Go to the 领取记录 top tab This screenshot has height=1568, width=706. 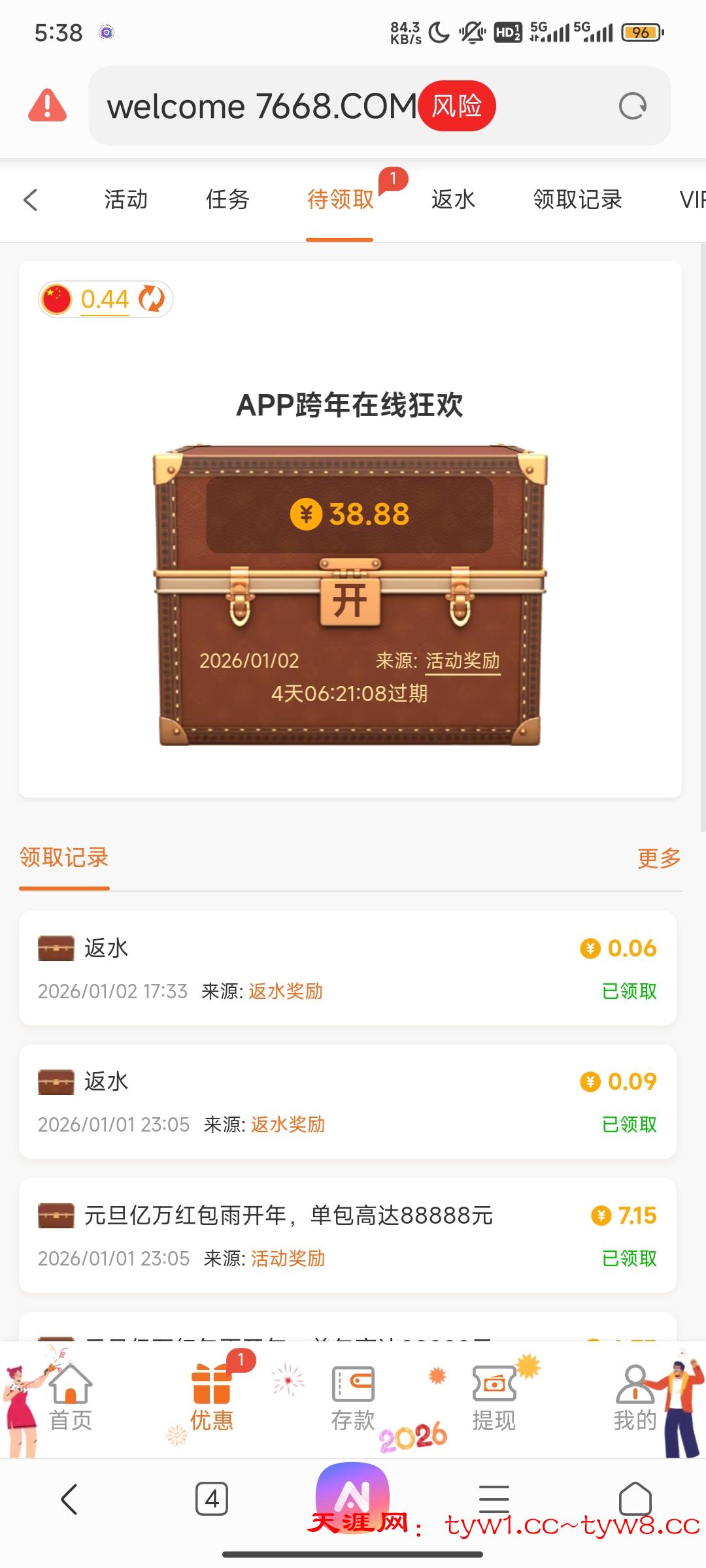click(577, 200)
